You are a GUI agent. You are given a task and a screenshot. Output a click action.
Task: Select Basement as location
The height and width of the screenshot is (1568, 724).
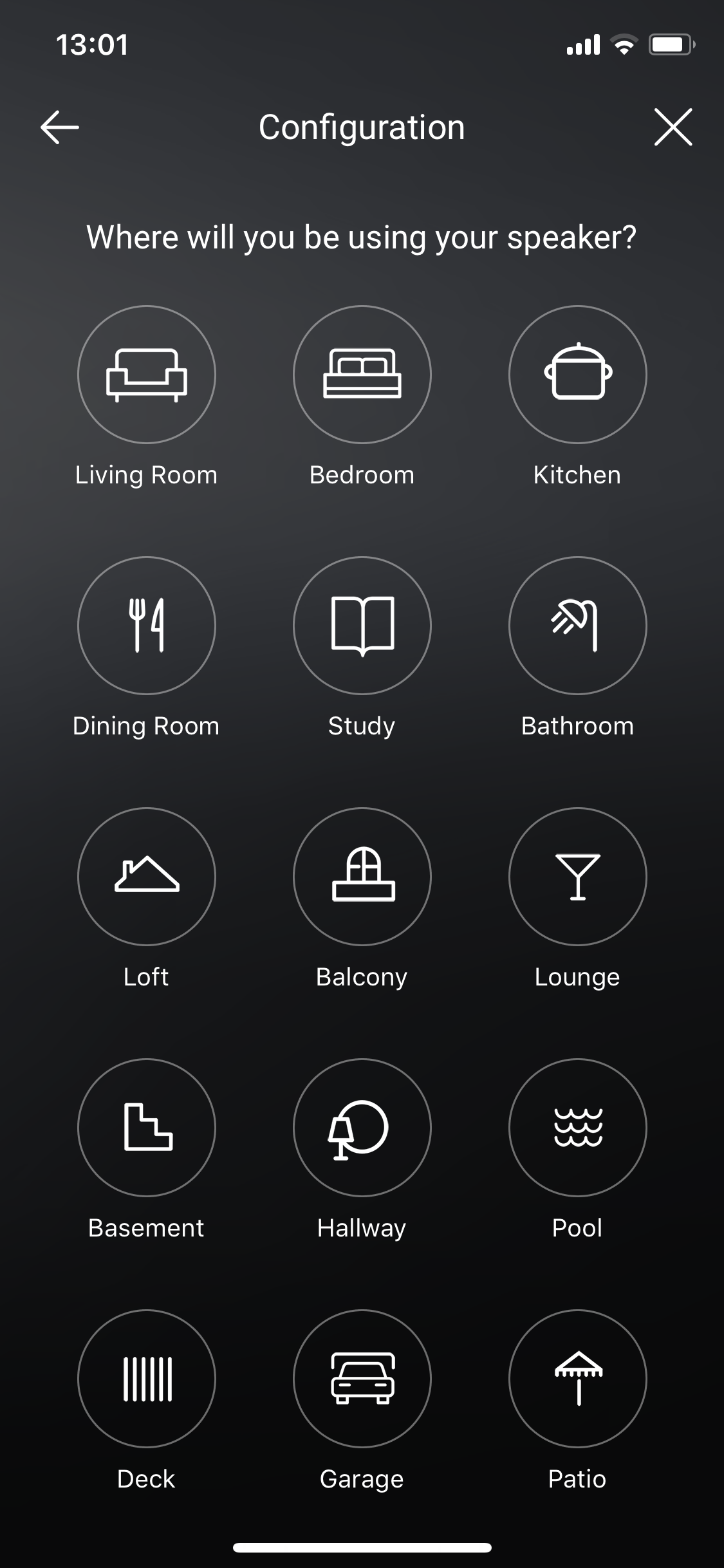click(147, 1128)
